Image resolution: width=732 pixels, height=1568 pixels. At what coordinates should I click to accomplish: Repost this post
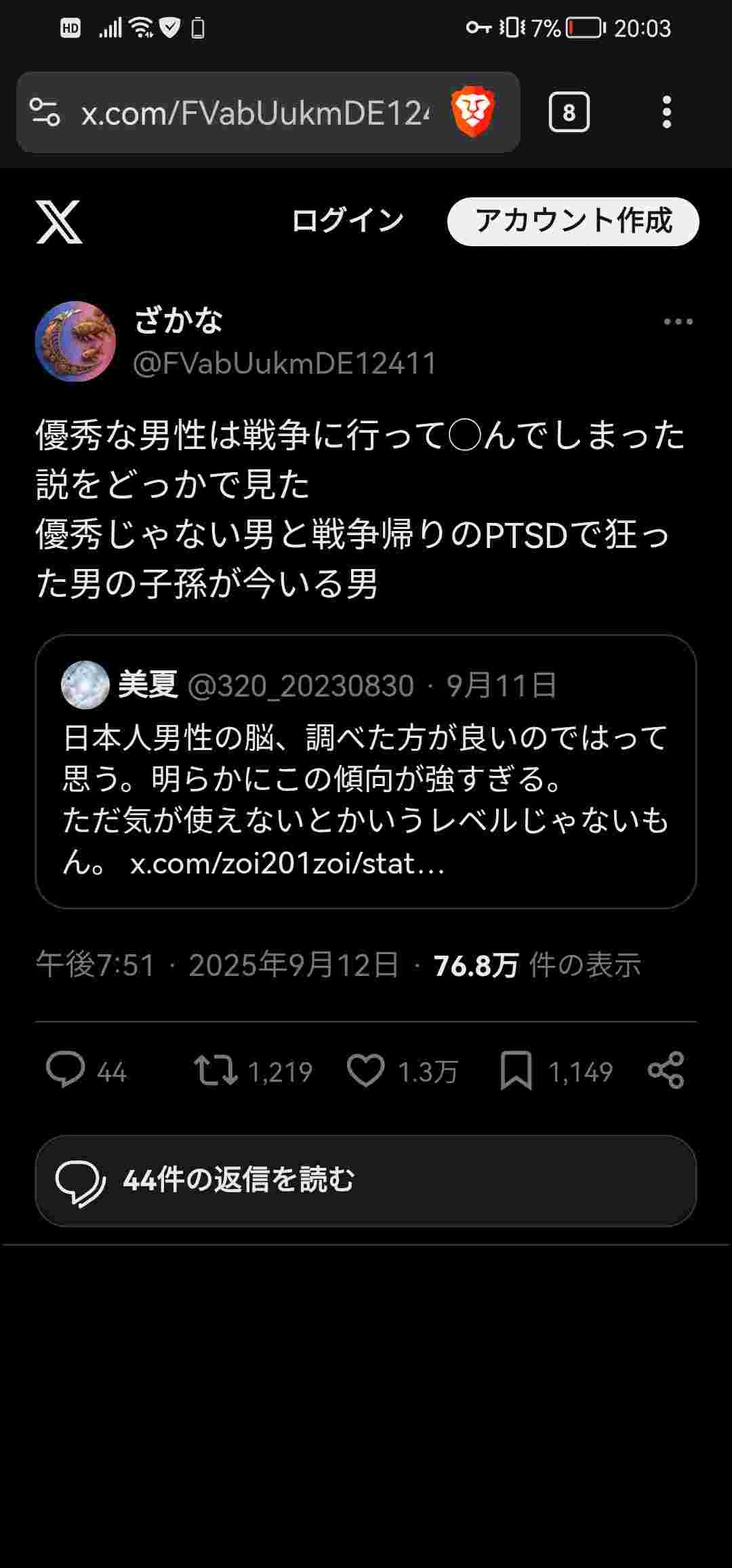[216, 1071]
